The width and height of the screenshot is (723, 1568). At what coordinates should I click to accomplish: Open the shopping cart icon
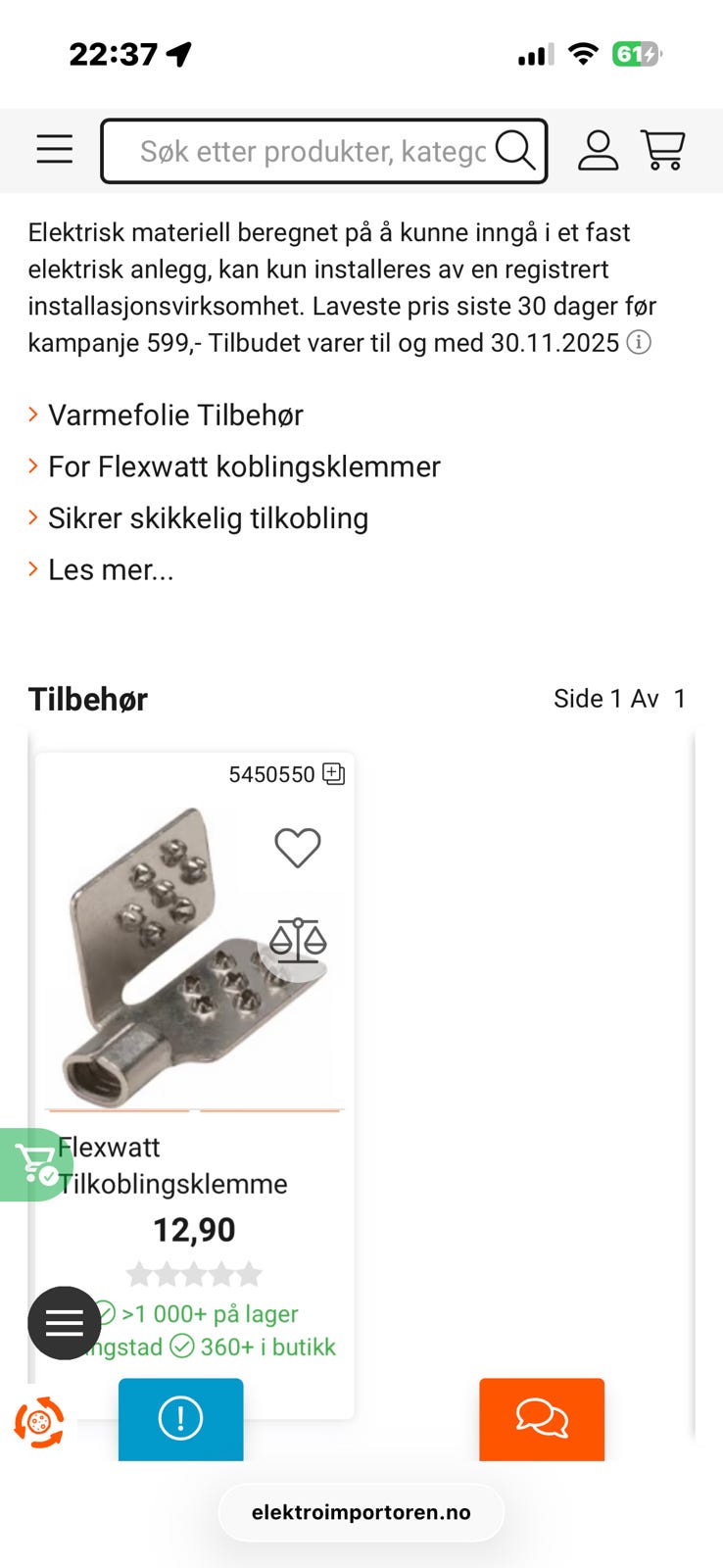[x=663, y=149]
